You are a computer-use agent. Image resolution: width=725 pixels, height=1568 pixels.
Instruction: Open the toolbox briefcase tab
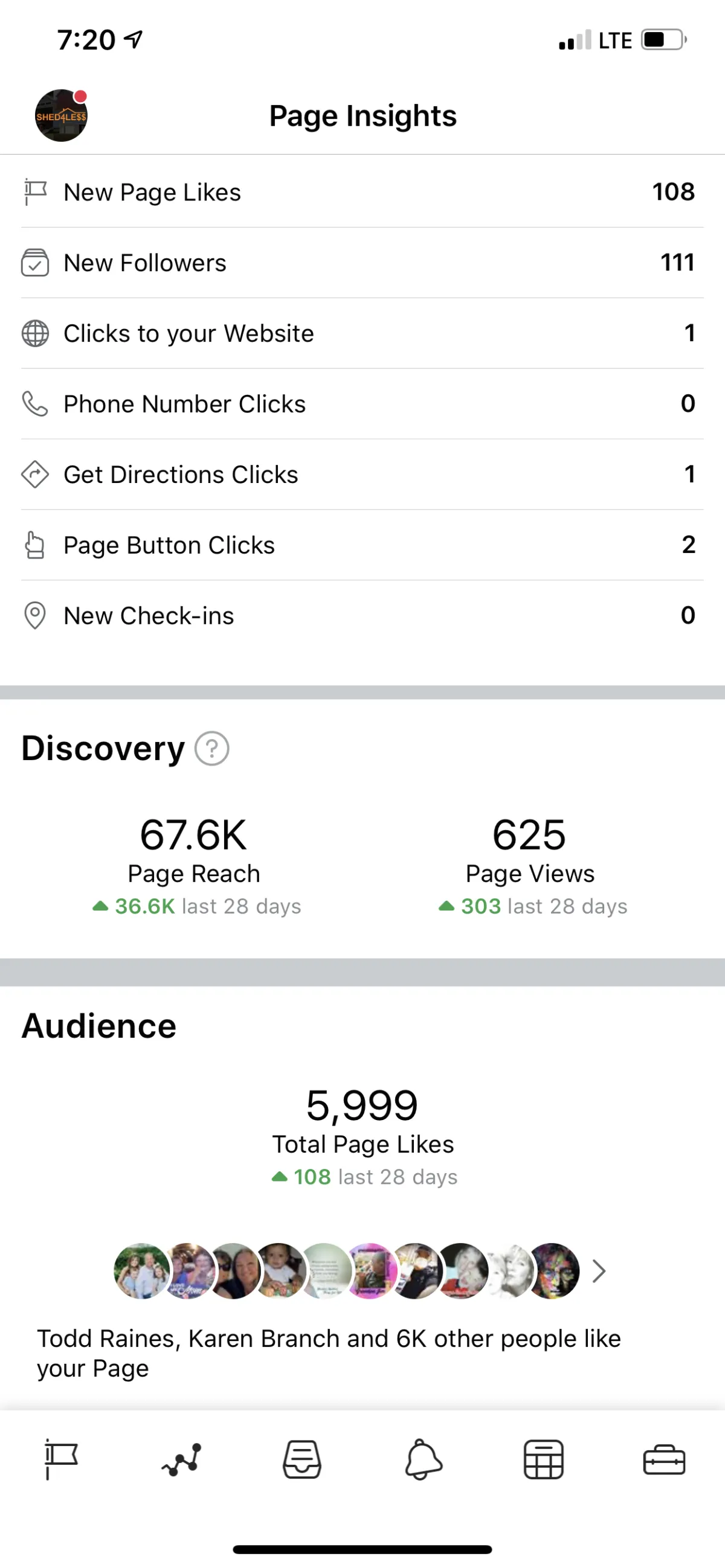tap(664, 1460)
